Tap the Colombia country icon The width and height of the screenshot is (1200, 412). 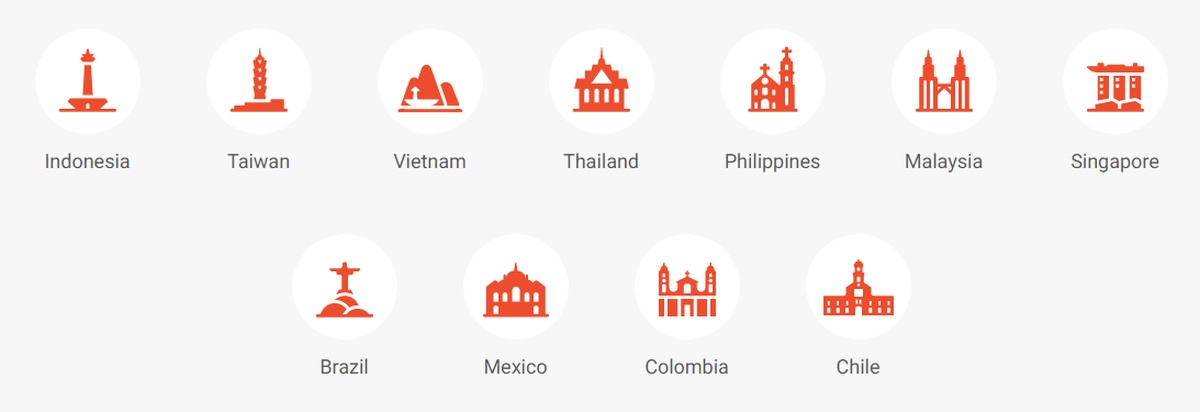687,288
